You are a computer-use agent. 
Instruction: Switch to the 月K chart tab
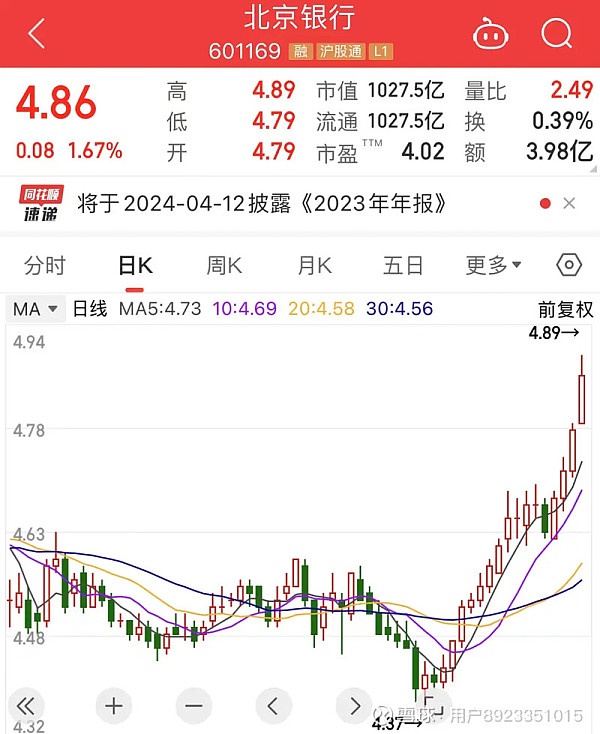click(x=314, y=265)
